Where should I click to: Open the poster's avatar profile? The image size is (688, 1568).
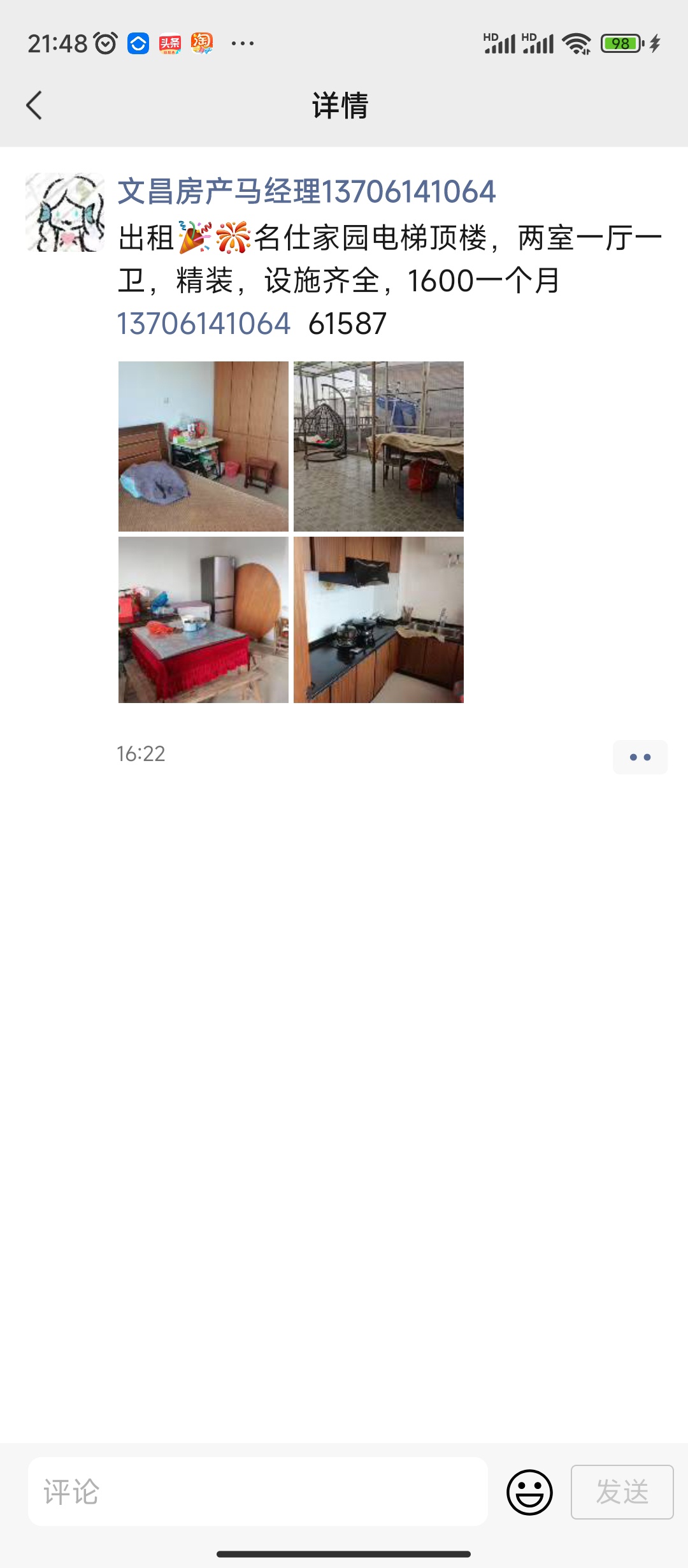coord(65,212)
